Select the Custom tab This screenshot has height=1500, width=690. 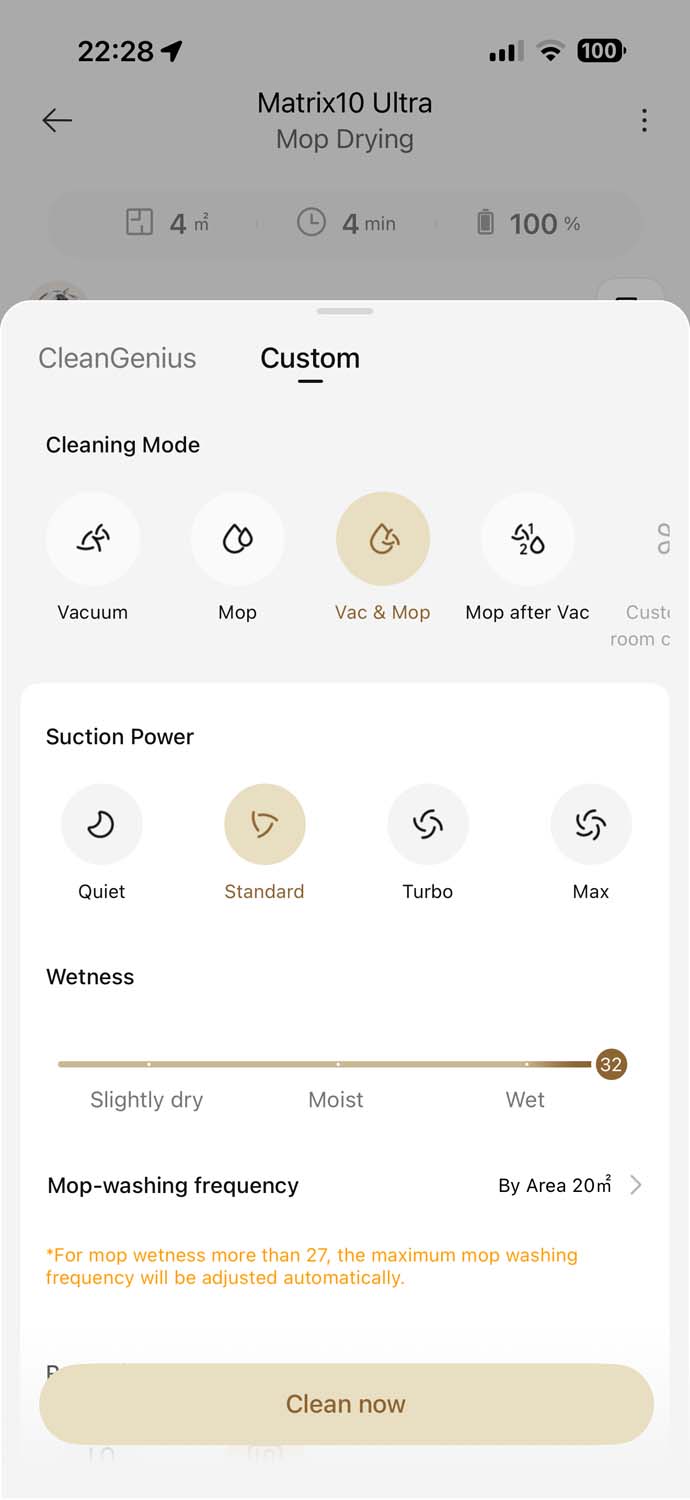click(310, 358)
